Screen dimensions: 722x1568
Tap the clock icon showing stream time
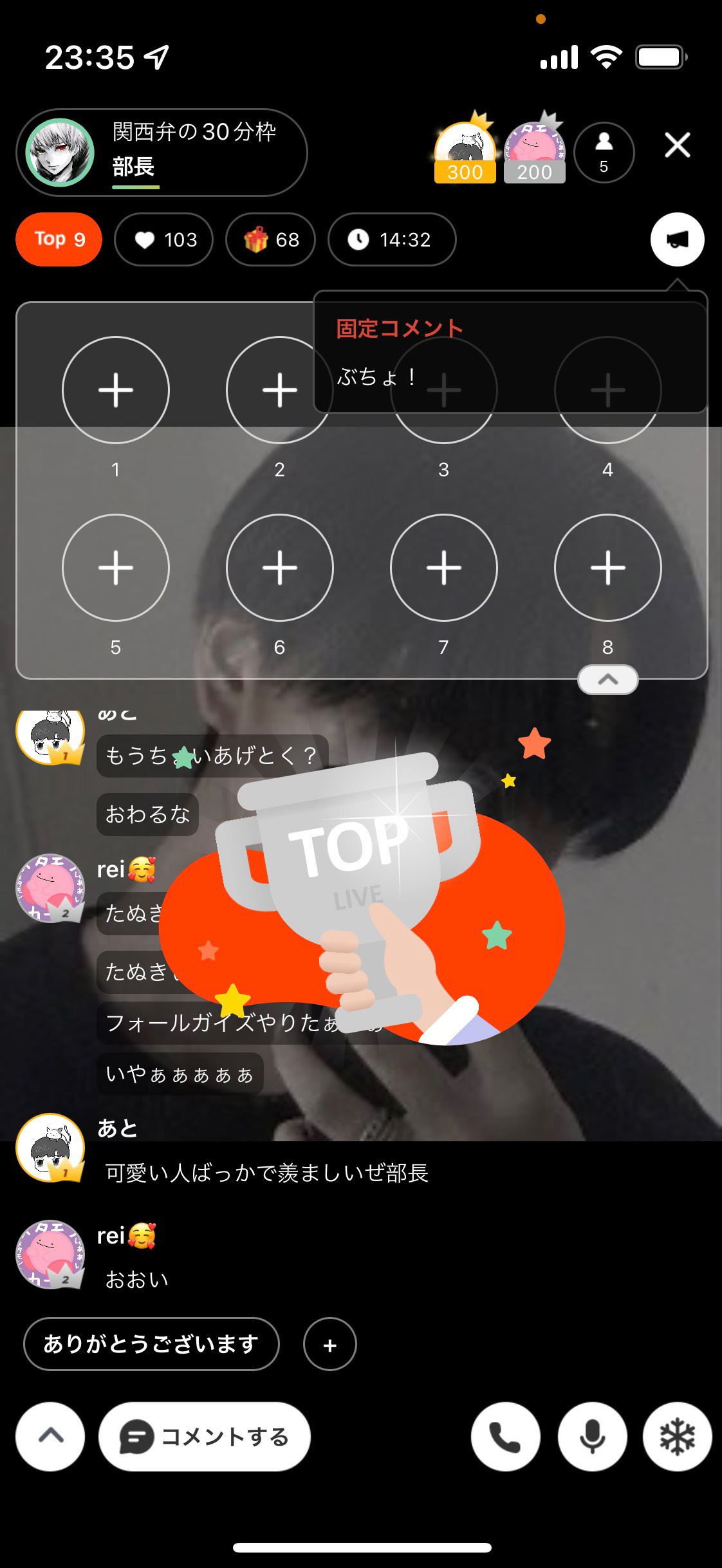click(358, 239)
